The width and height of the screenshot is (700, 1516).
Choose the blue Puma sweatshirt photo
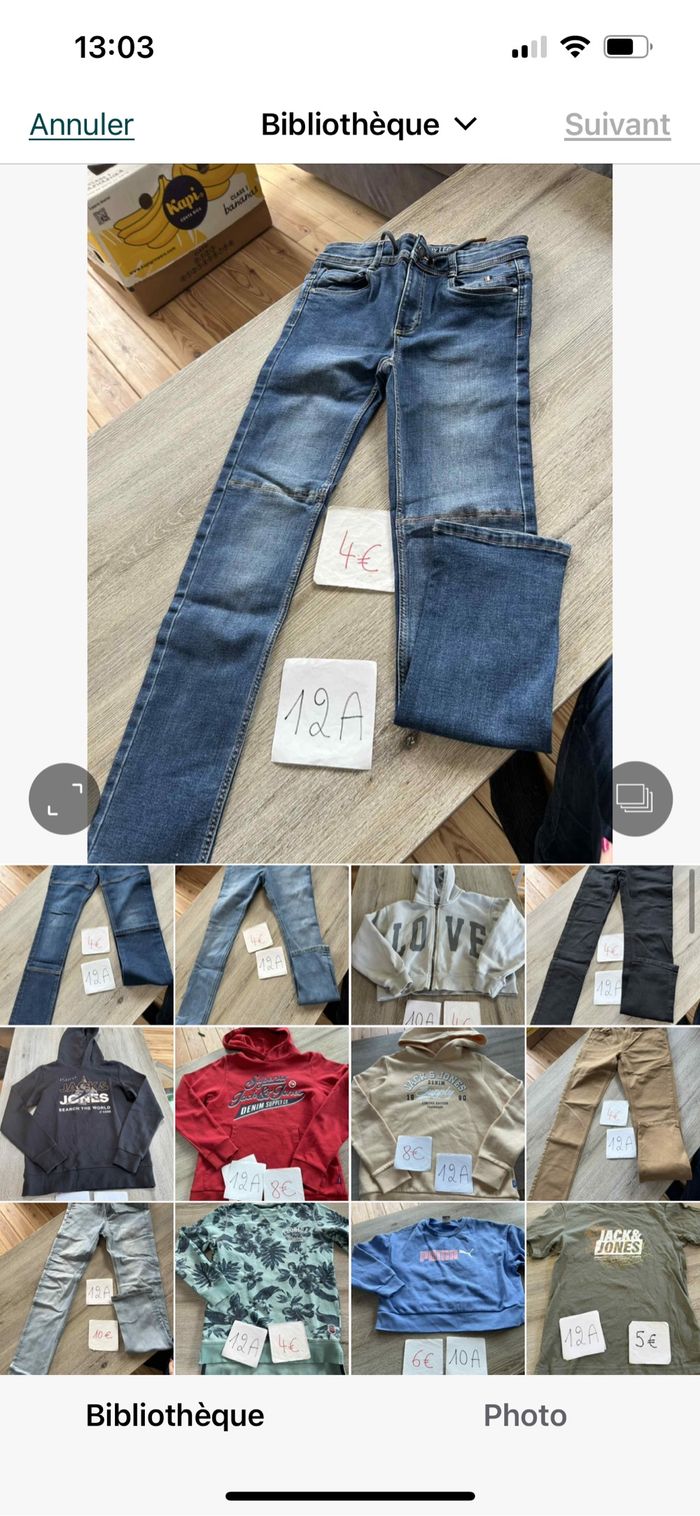[437, 1288]
